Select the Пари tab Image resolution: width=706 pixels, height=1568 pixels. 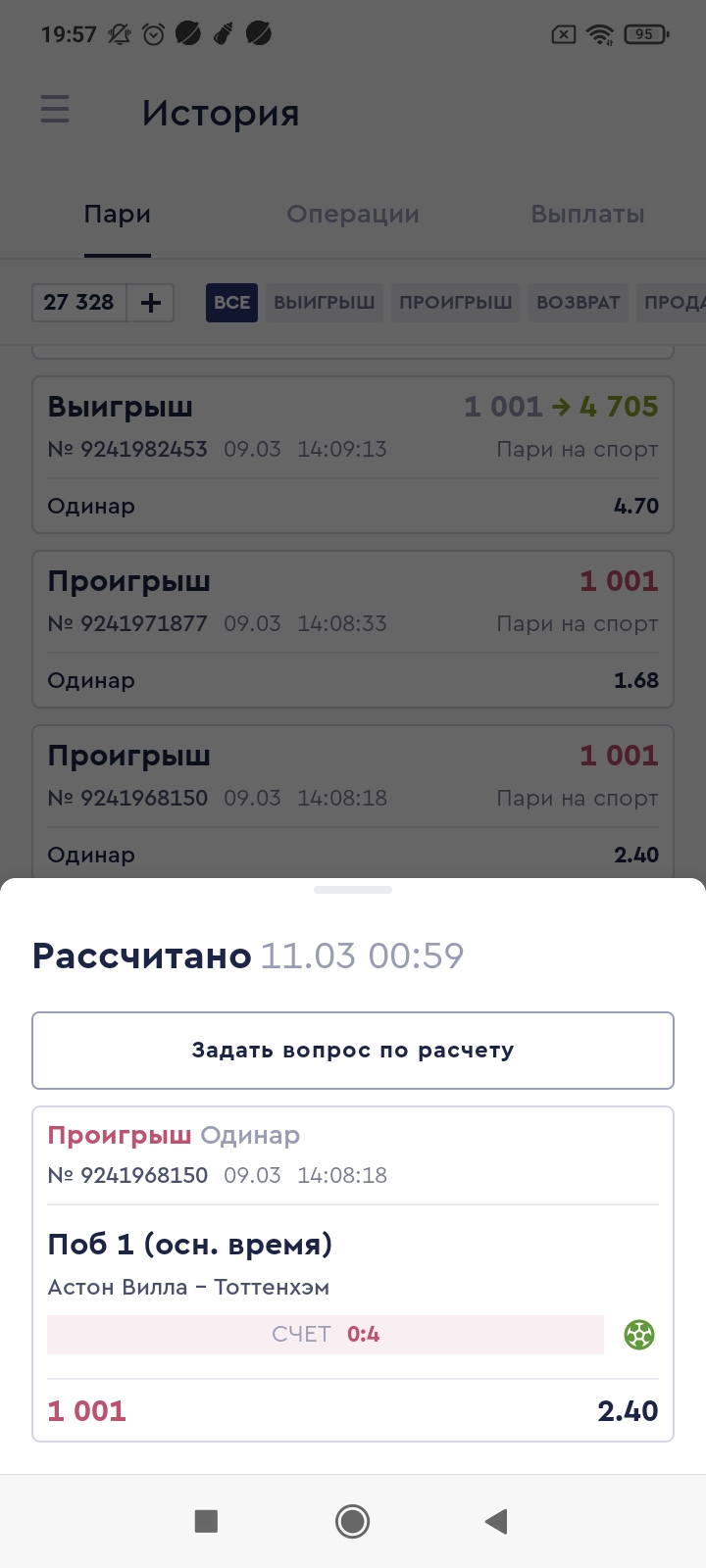point(118,215)
